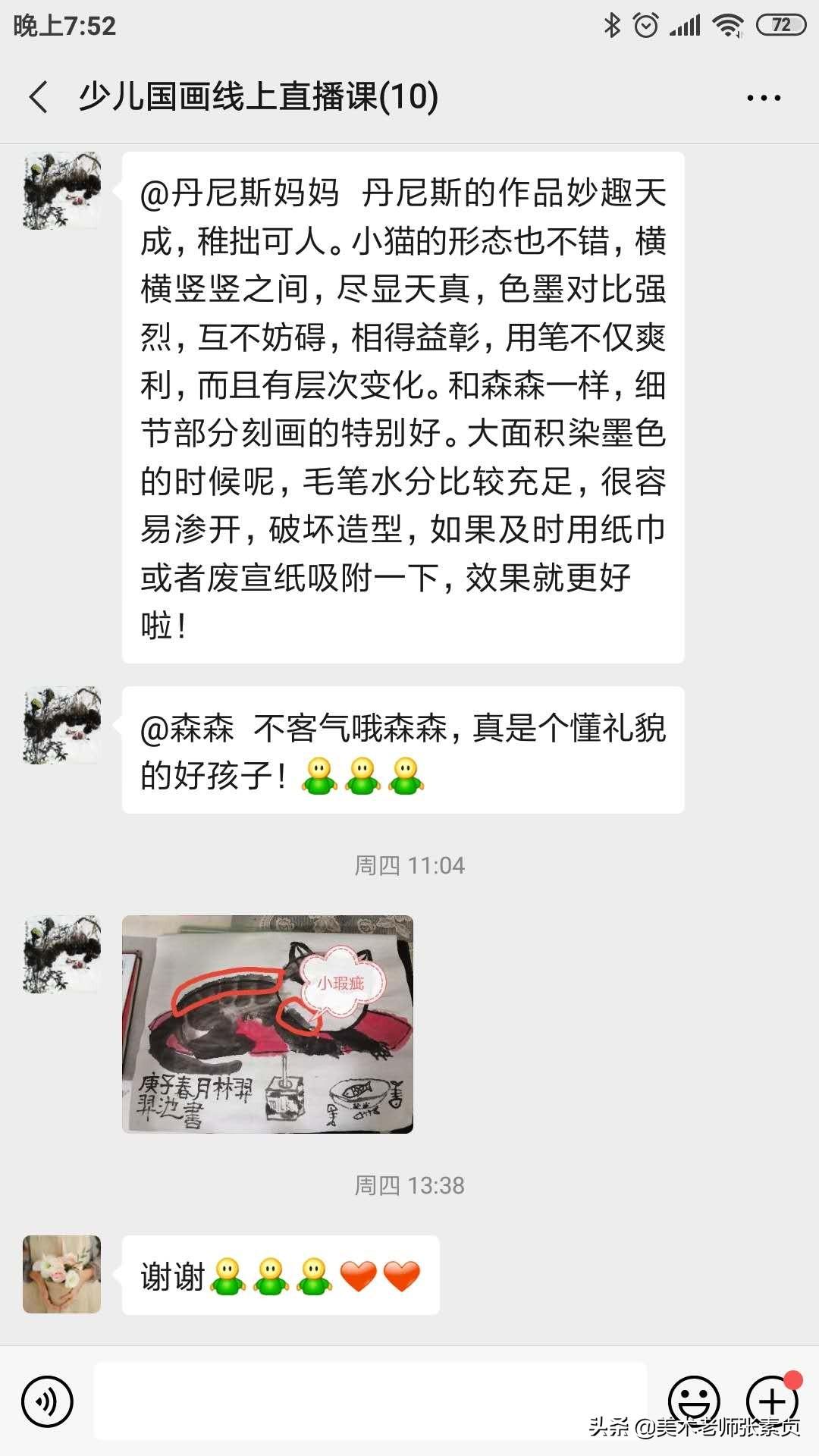Image resolution: width=819 pixels, height=1456 pixels.
Task: Open the group chat overflow menu
Action: pos(763,97)
